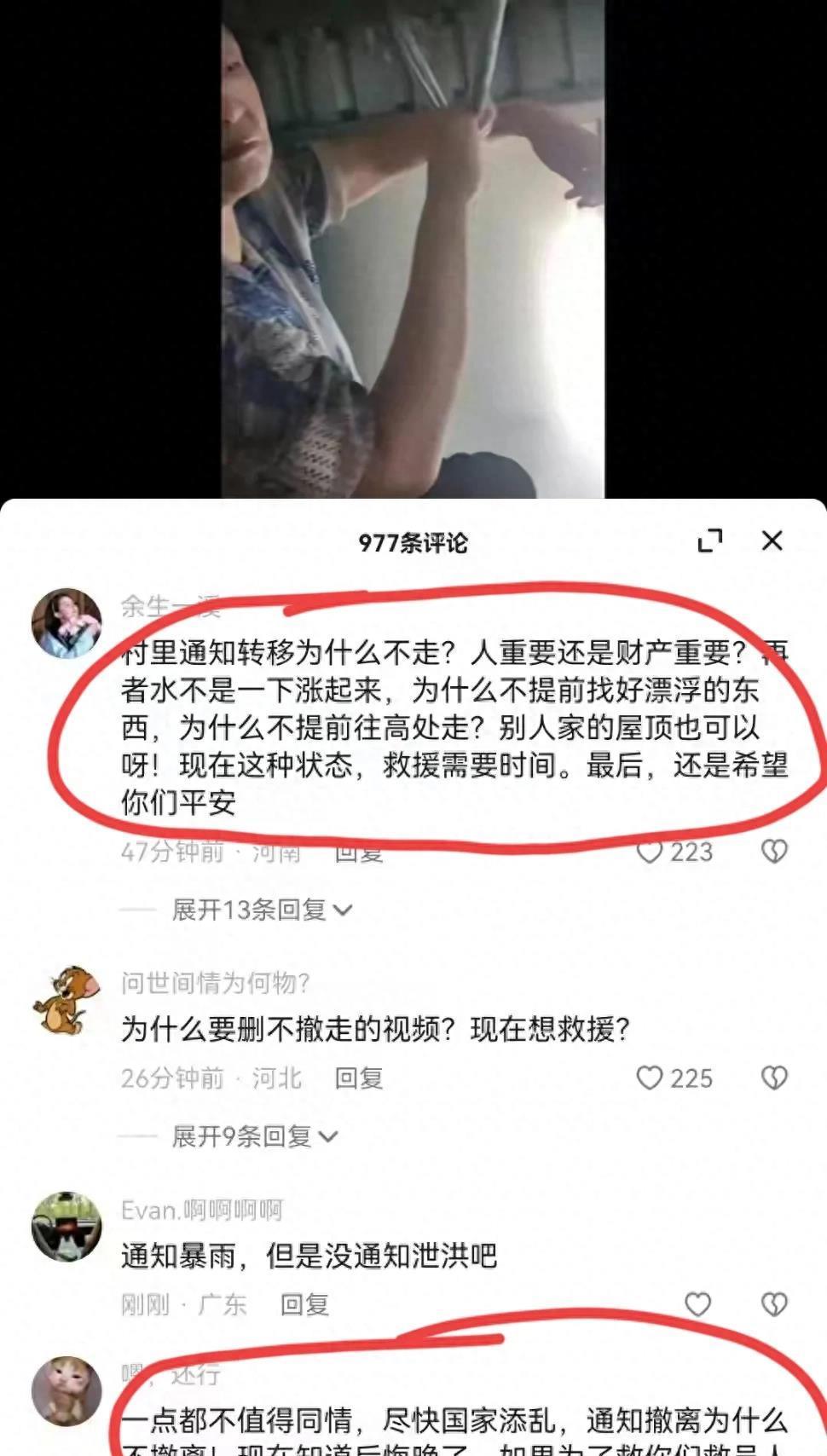Tap the video above the comments
The width and height of the screenshot is (827, 1456).
point(413,249)
